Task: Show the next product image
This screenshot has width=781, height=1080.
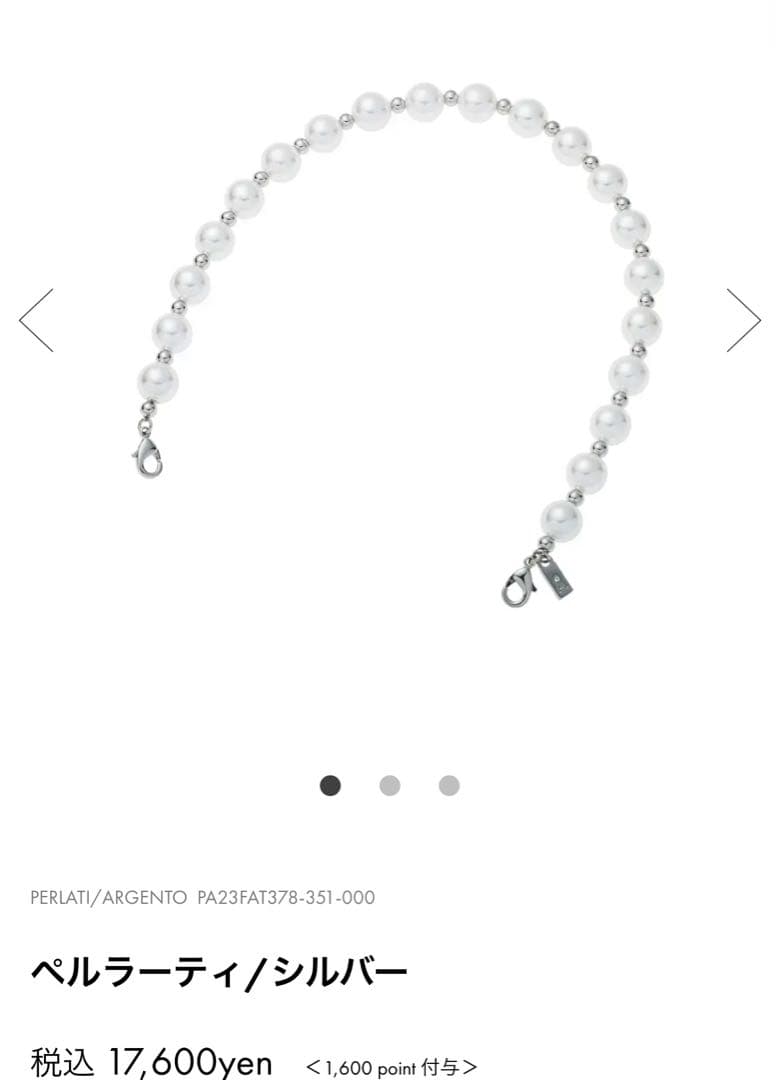Action: point(743,320)
